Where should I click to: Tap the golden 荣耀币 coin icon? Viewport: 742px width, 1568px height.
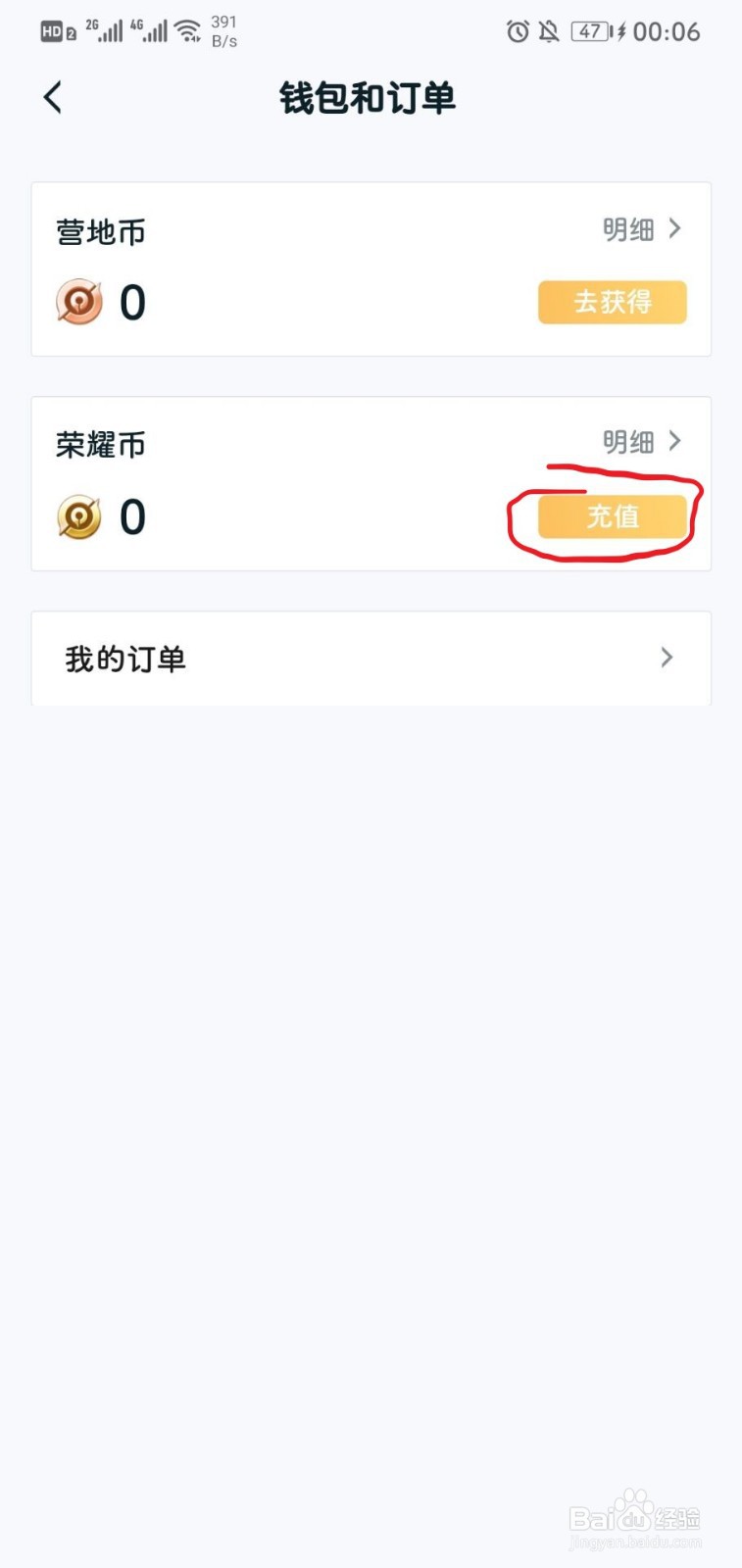[78, 517]
